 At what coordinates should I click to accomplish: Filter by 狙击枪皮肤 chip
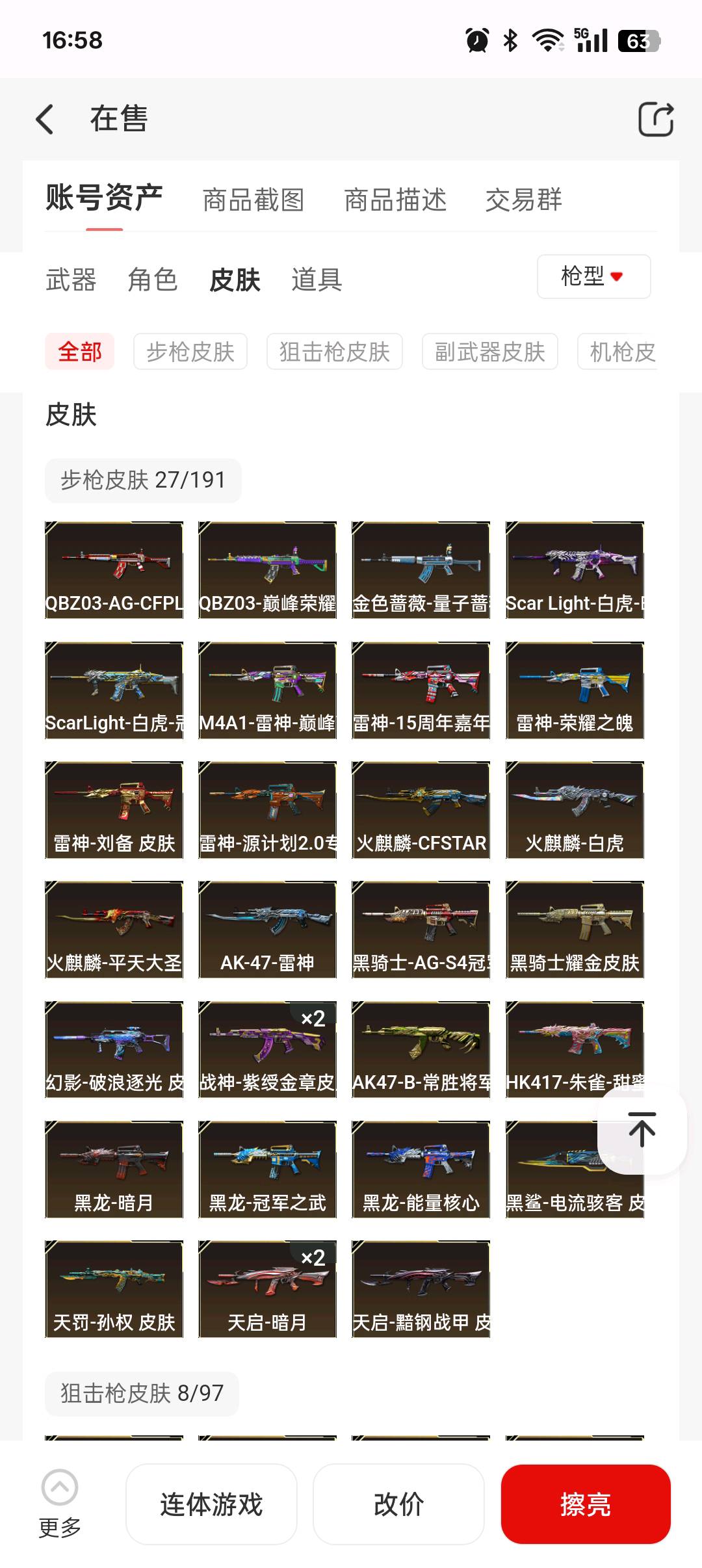(x=334, y=352)
